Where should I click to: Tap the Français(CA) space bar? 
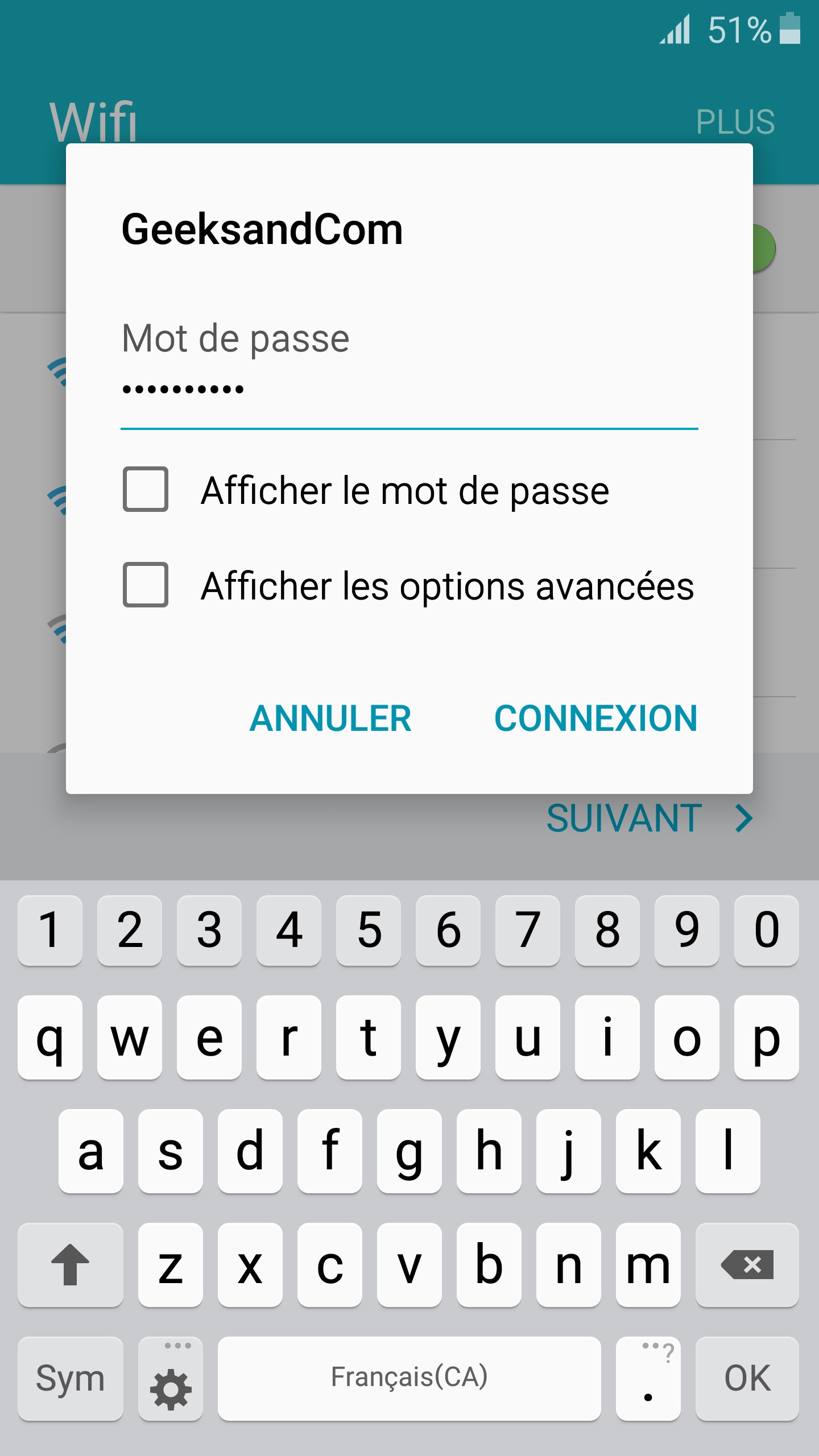[x=409, y=1379]
